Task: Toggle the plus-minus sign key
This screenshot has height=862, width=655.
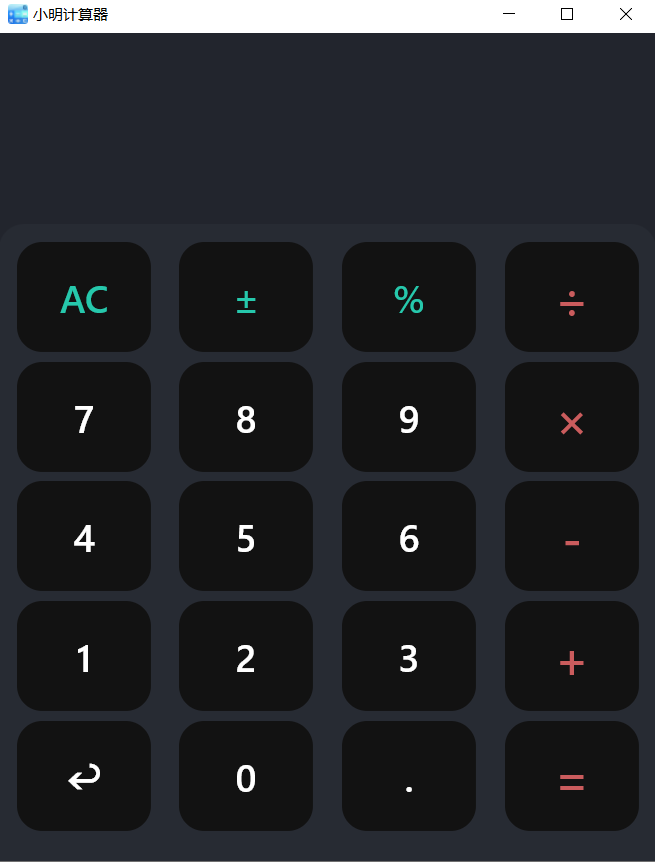Action: click(246, 297)
